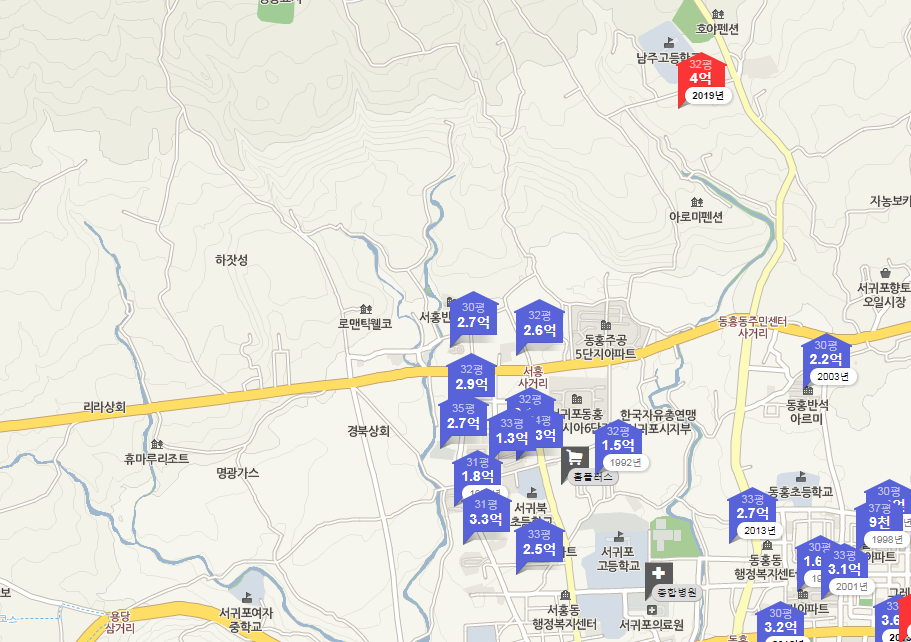Select the 32평 1.5억 1992년 marker
The width and height of the screenshot is (911, 642).
[x=618, y=443]
